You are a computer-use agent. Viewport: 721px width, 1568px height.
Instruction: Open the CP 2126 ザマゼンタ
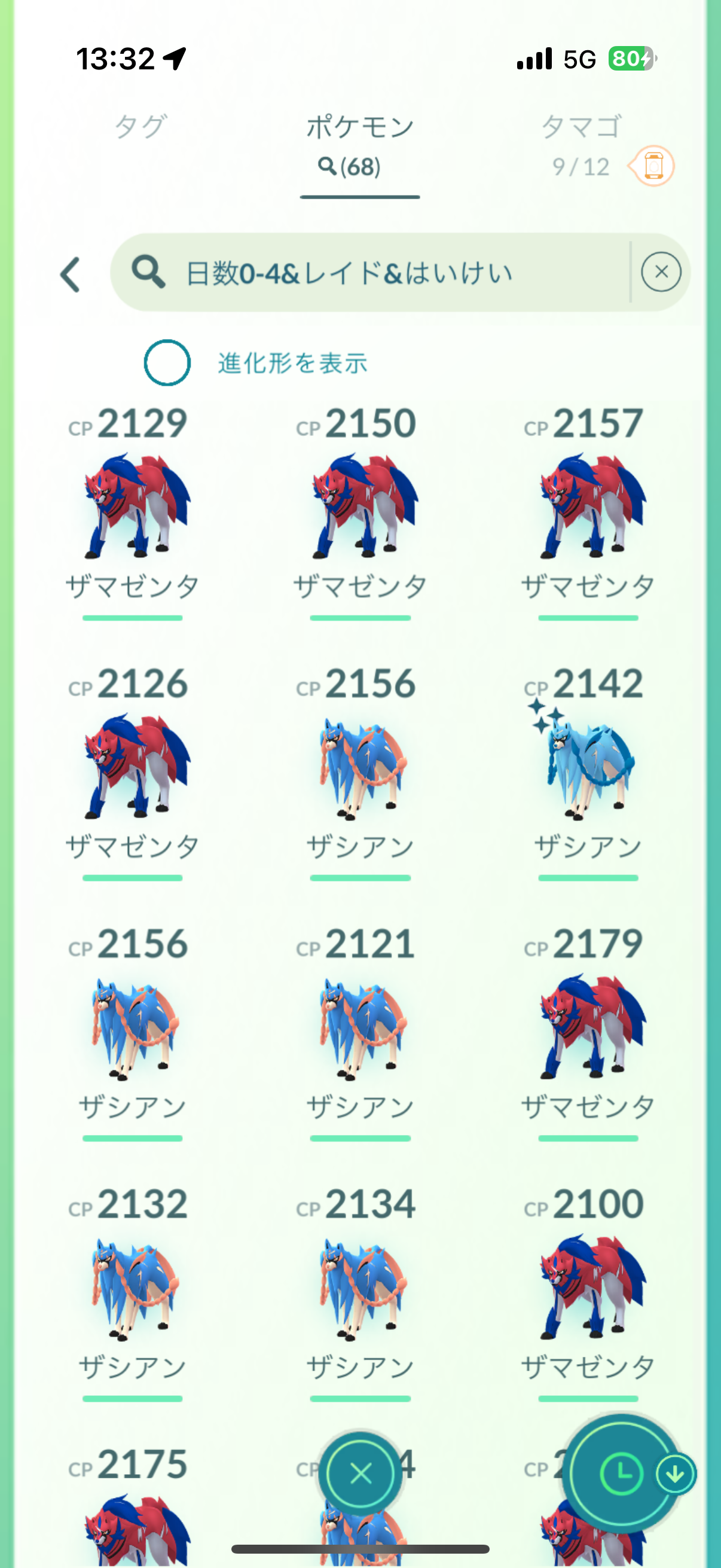(x=133, y=765)
